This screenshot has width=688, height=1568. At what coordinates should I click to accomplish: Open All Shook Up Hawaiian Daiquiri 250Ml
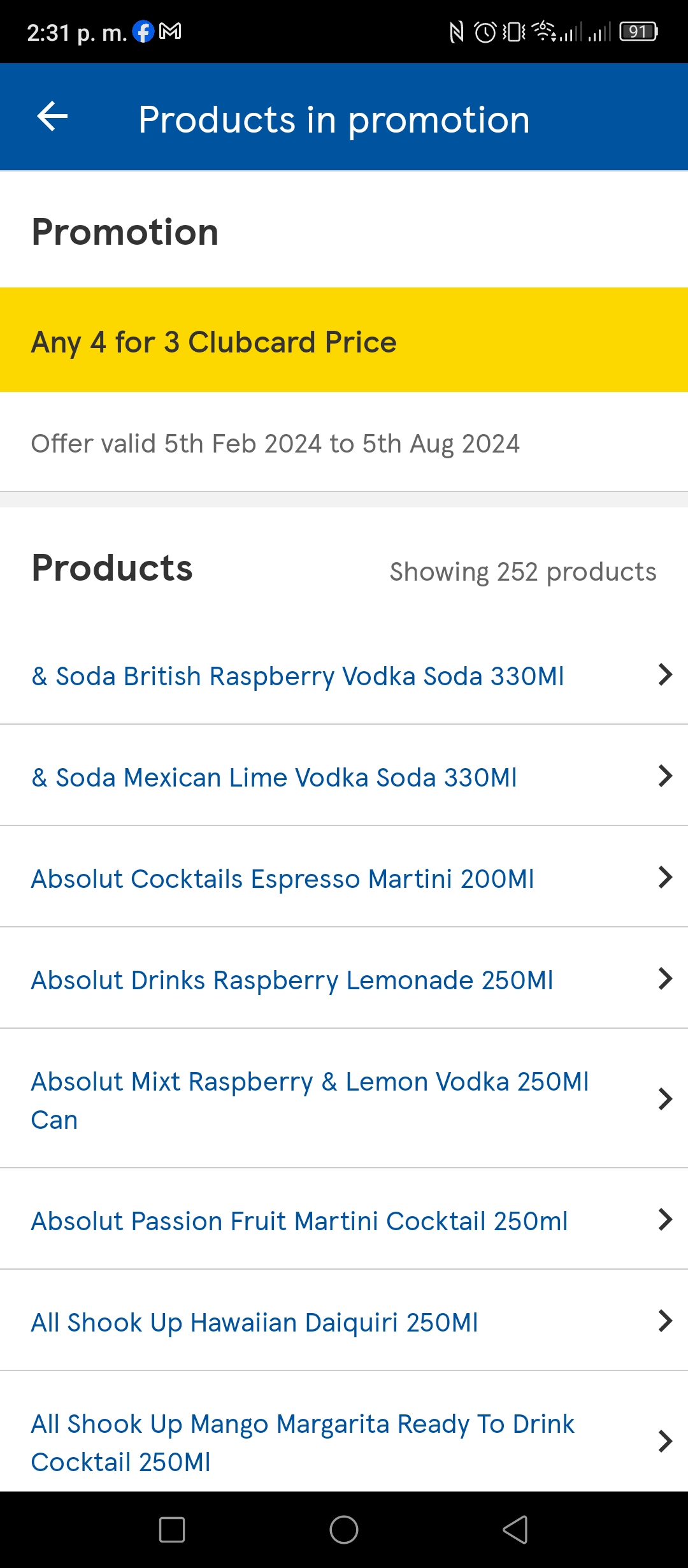click(344, 1321)
